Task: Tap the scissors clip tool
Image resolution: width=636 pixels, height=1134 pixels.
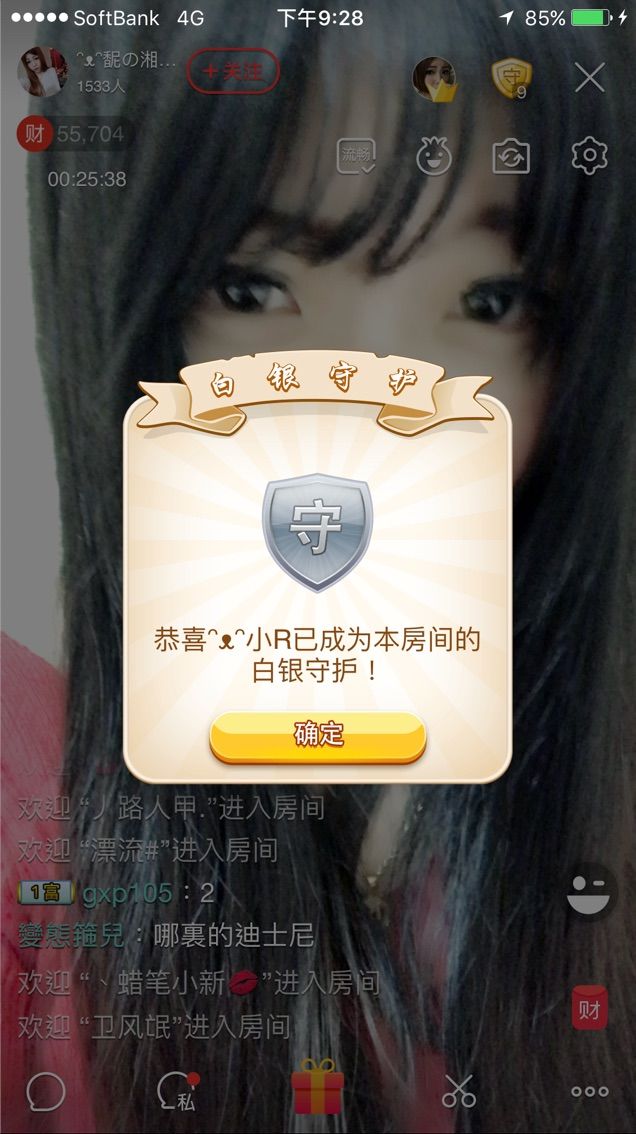Action: 459,1091
